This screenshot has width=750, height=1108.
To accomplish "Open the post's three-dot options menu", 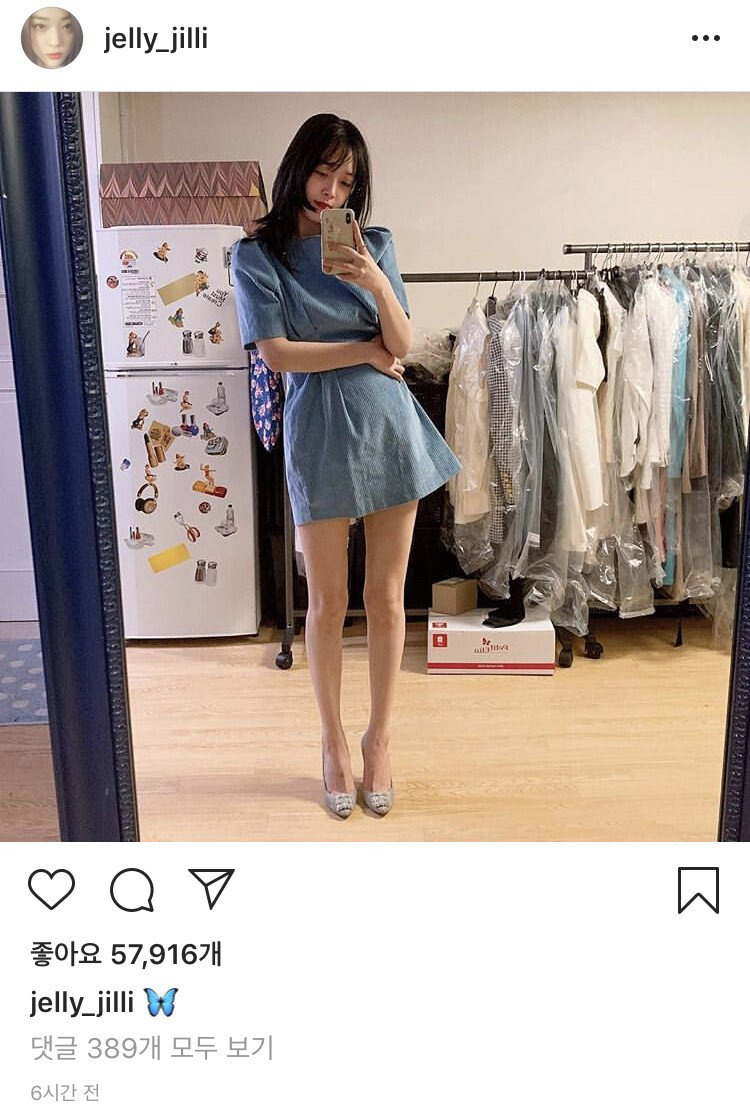I will (x=705, y=39).
